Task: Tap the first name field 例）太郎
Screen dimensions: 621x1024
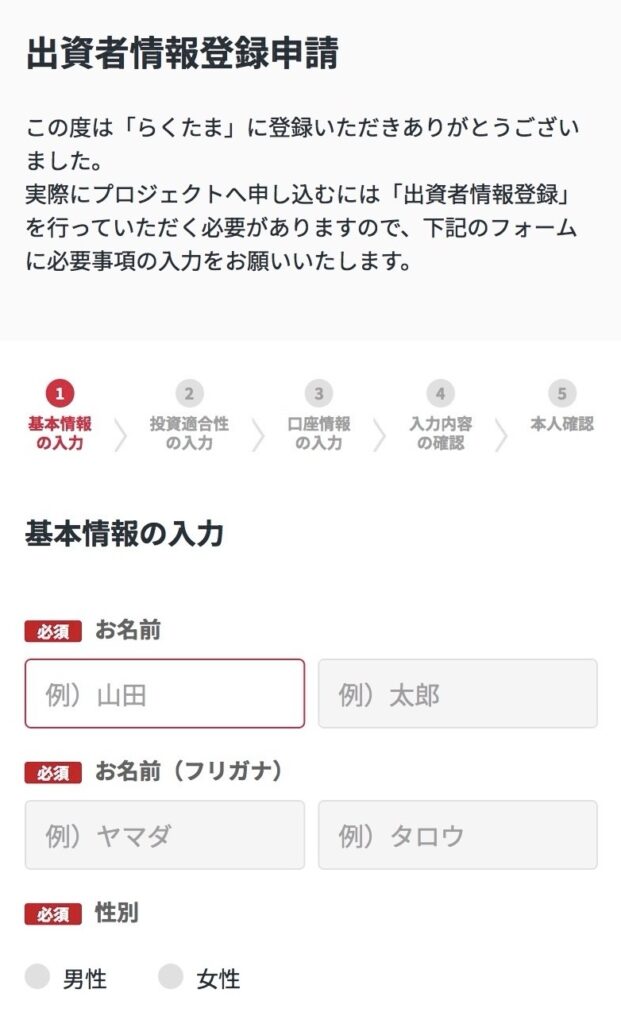Action: click(457, 693)
